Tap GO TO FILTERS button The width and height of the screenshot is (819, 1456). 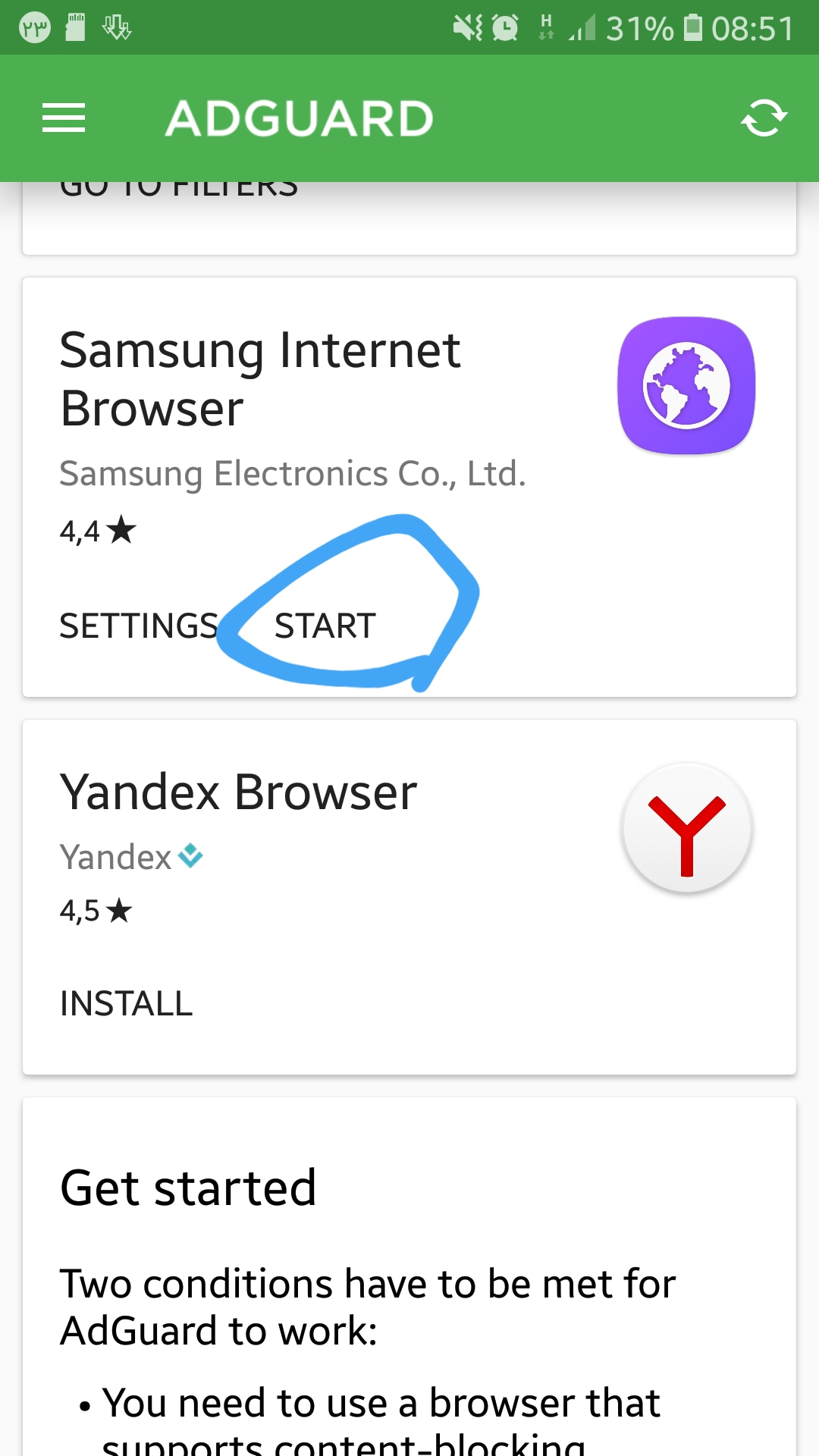[x=179, y=190]
